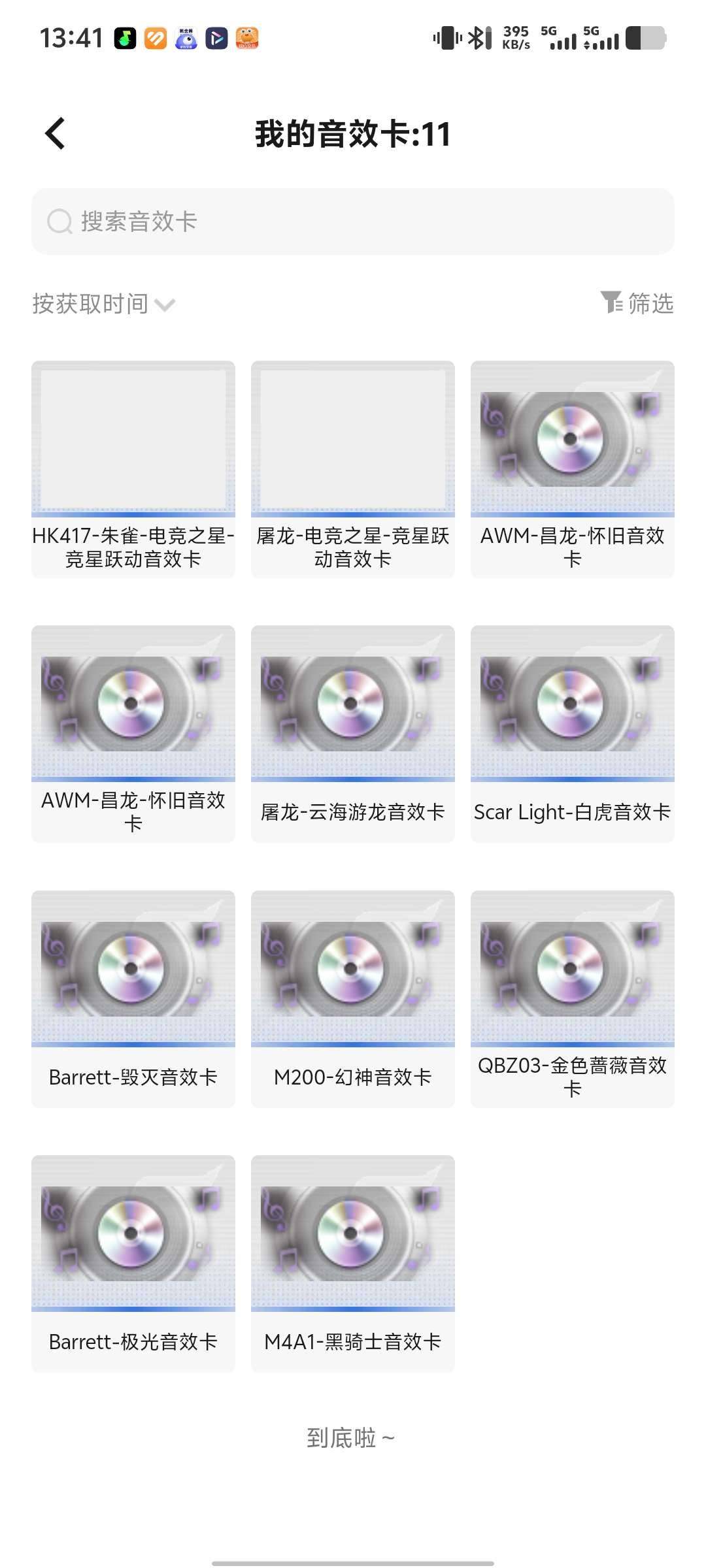Tap the back arrow at top left

[x=55, y=133]
